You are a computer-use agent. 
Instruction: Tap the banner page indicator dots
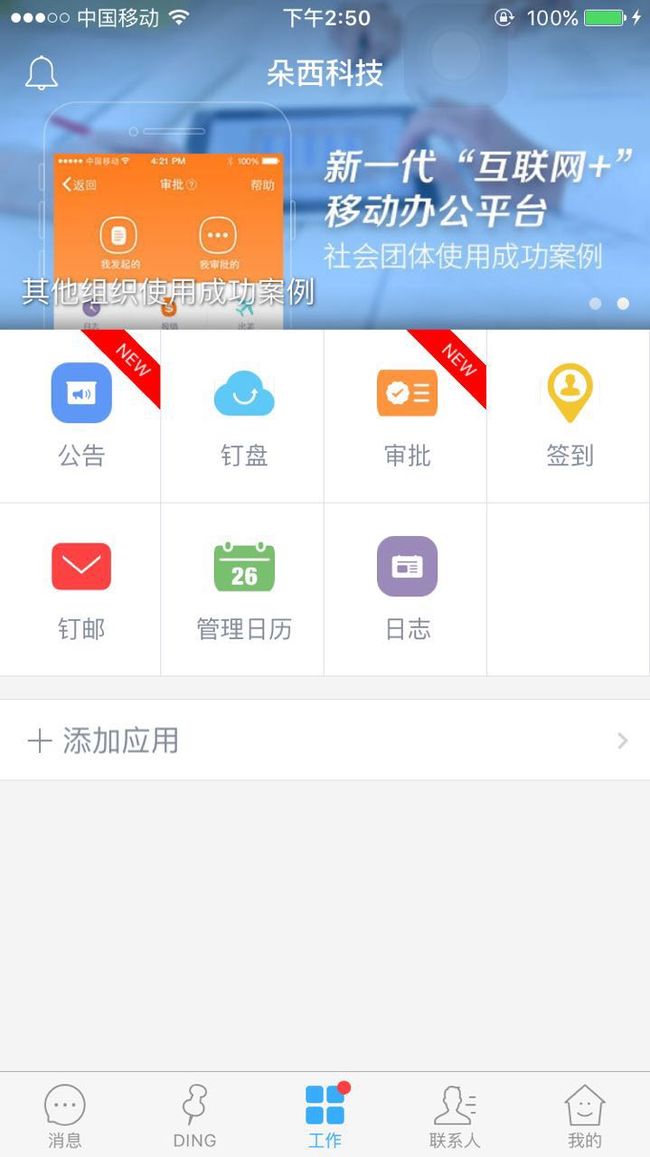tap(609, 303)
